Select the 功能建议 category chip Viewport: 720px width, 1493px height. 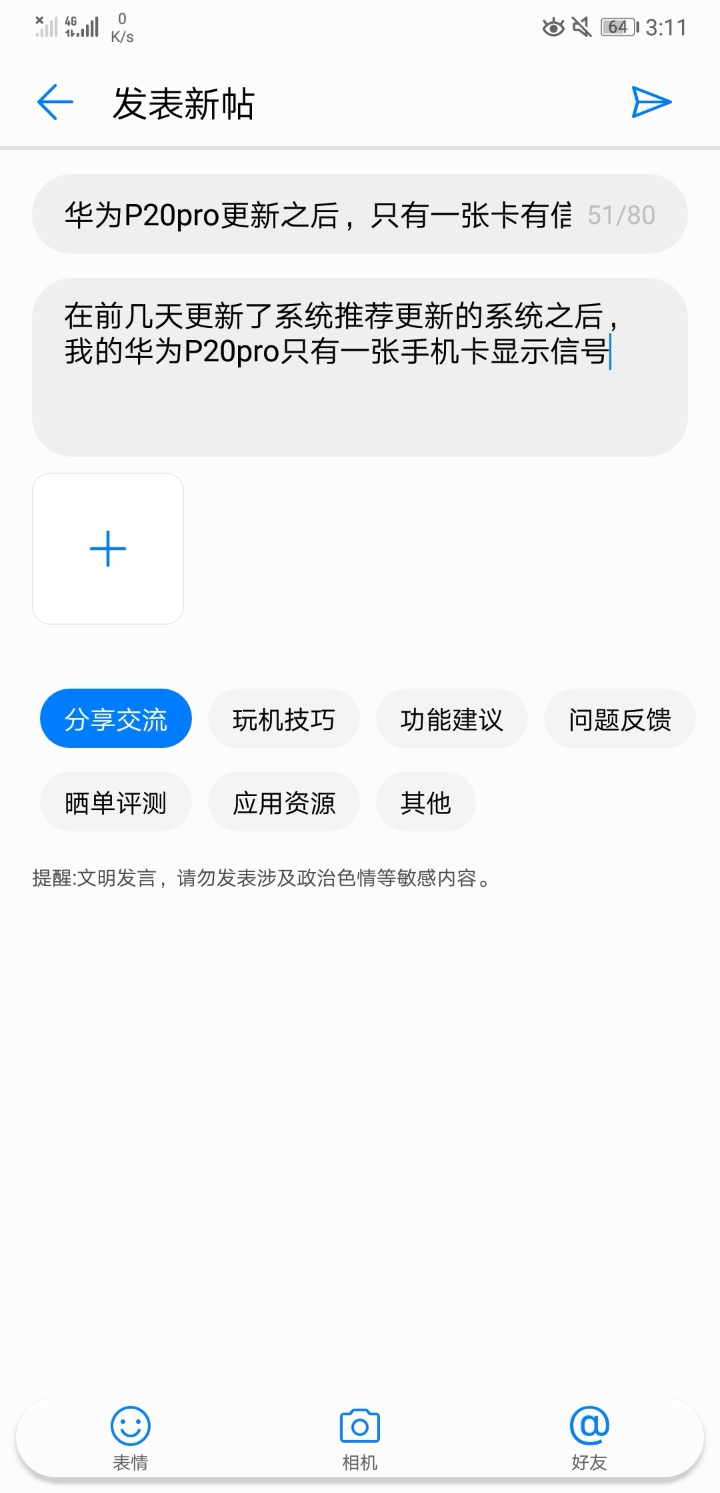pos(452,719)
